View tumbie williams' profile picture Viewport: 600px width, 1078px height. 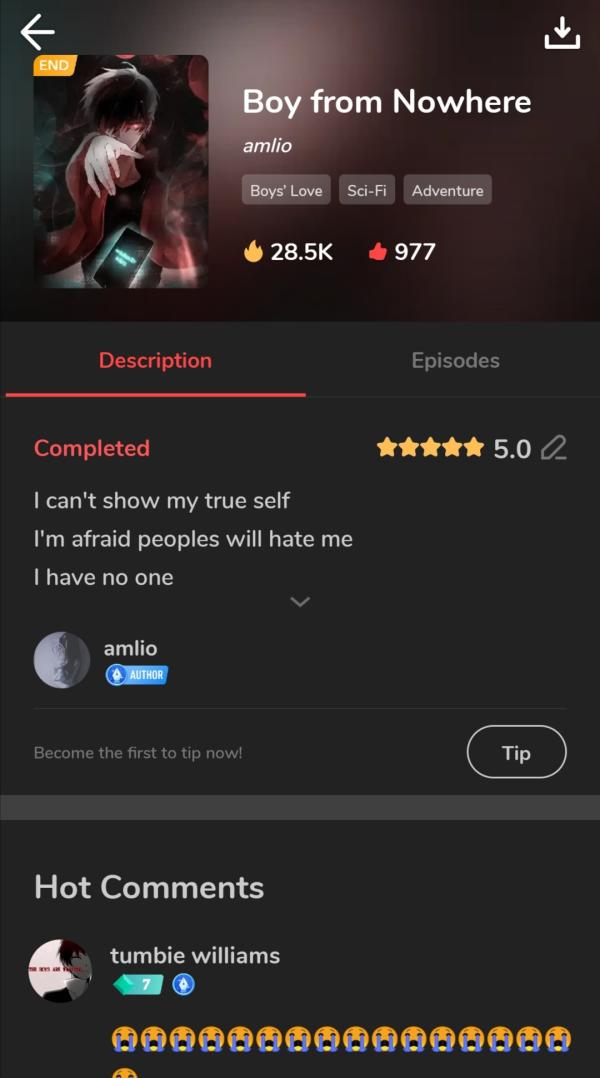60,970
